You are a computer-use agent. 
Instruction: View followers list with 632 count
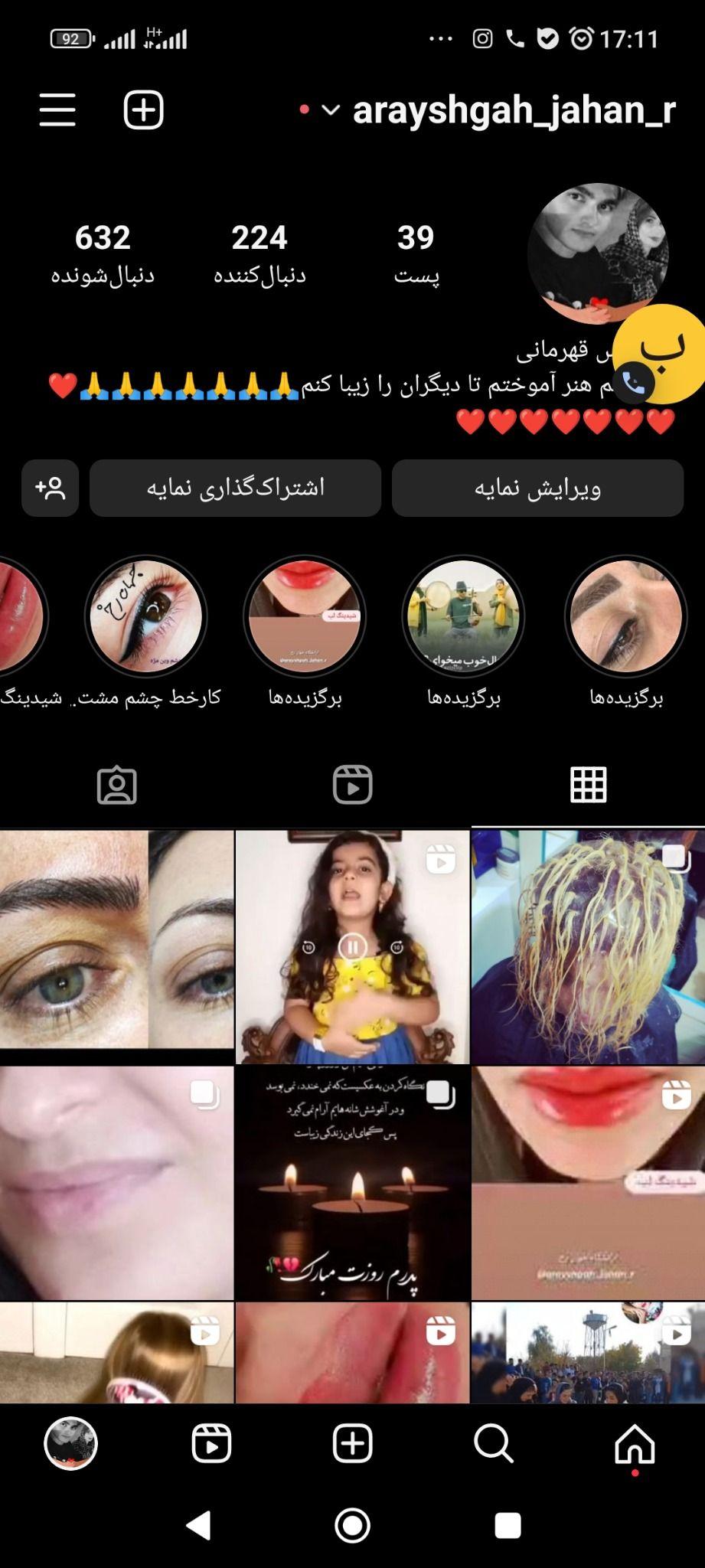(103, 253)
